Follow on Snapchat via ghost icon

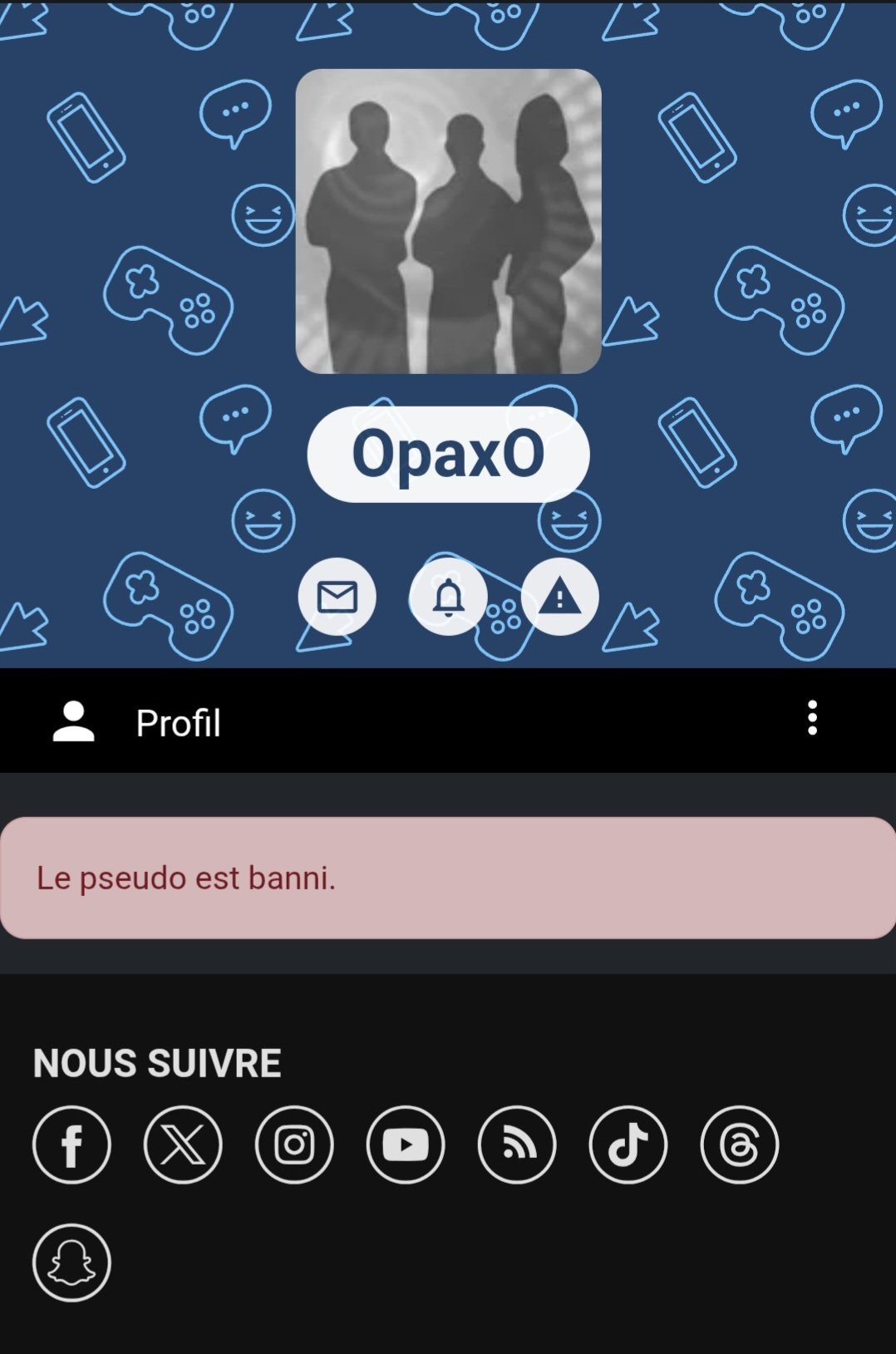click(x=71, y=1263)
